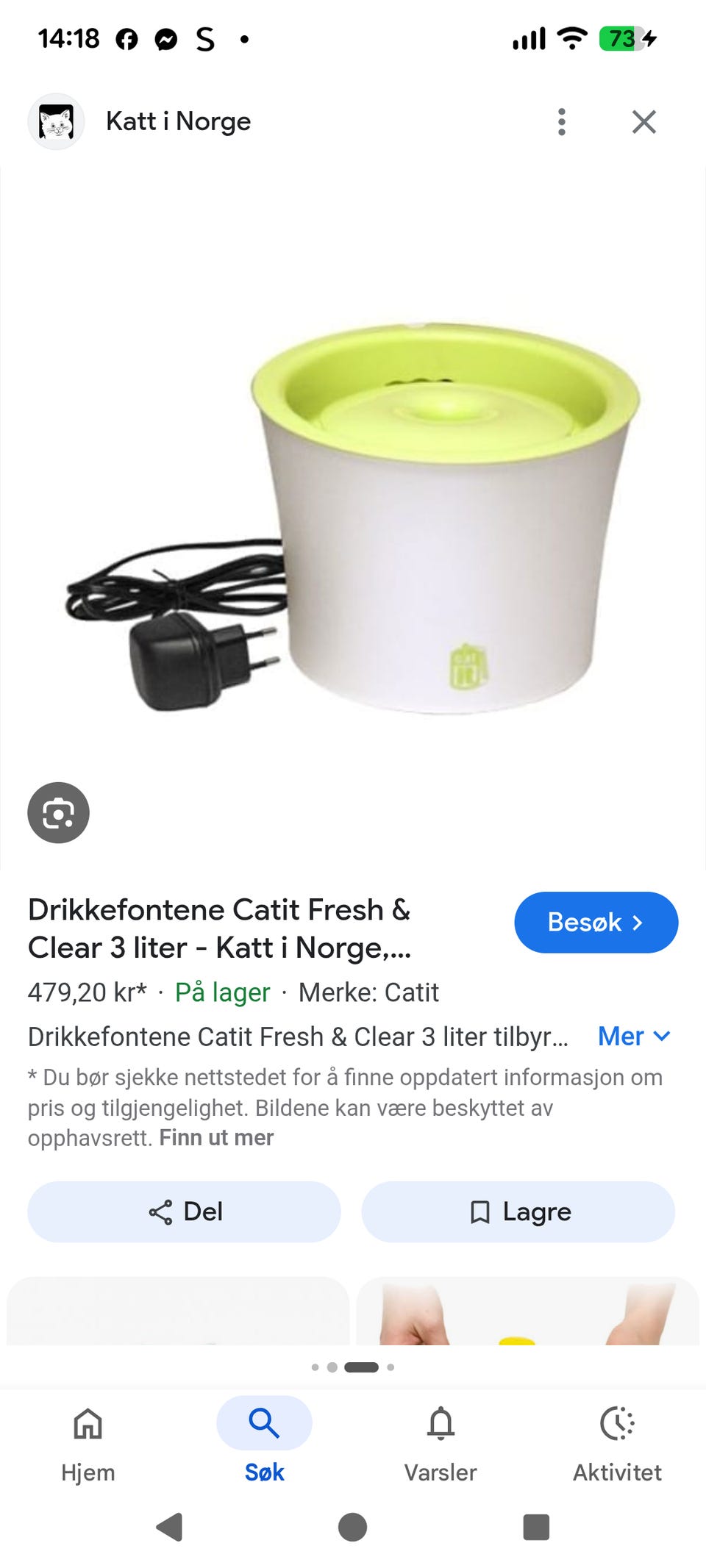This screenshot has width=706, height=1568.
Task: Share the product with Del
Action: tap(185, 1212)
